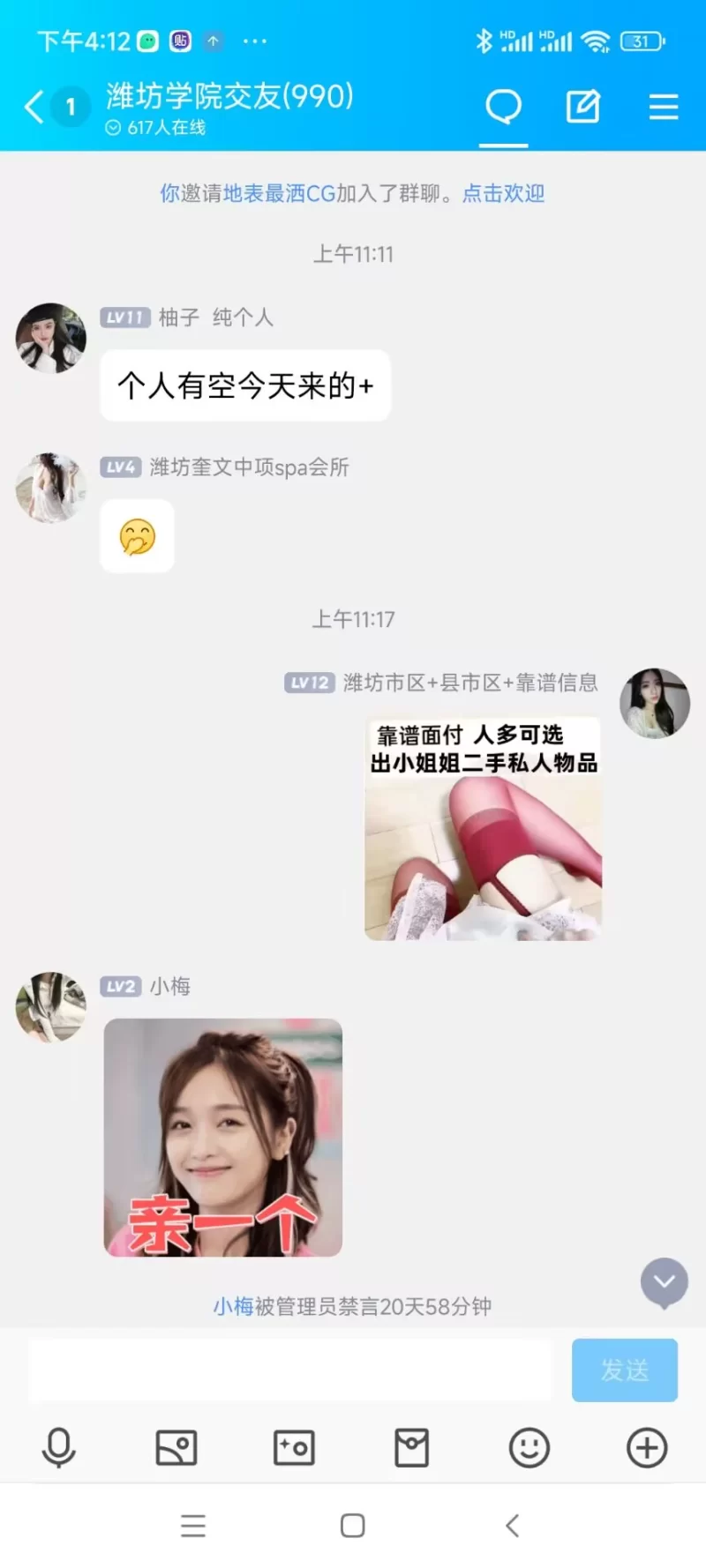This screenshot has width=706, height=1568.
Task: Focus the message text field
Action: coord(289,1370)
